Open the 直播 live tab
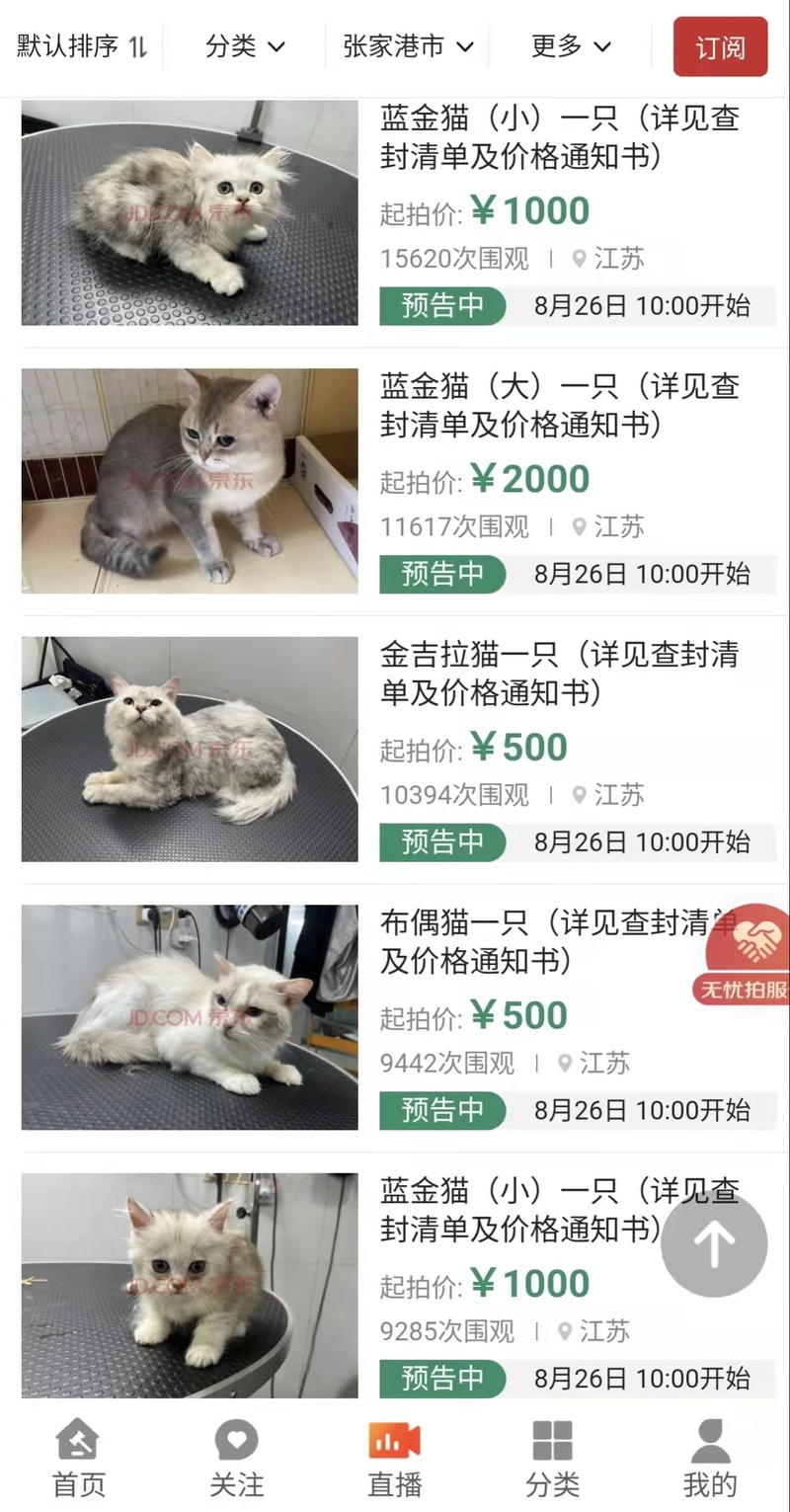The width and height of the screenshot is (790, 1512). tap(395, 1458)
